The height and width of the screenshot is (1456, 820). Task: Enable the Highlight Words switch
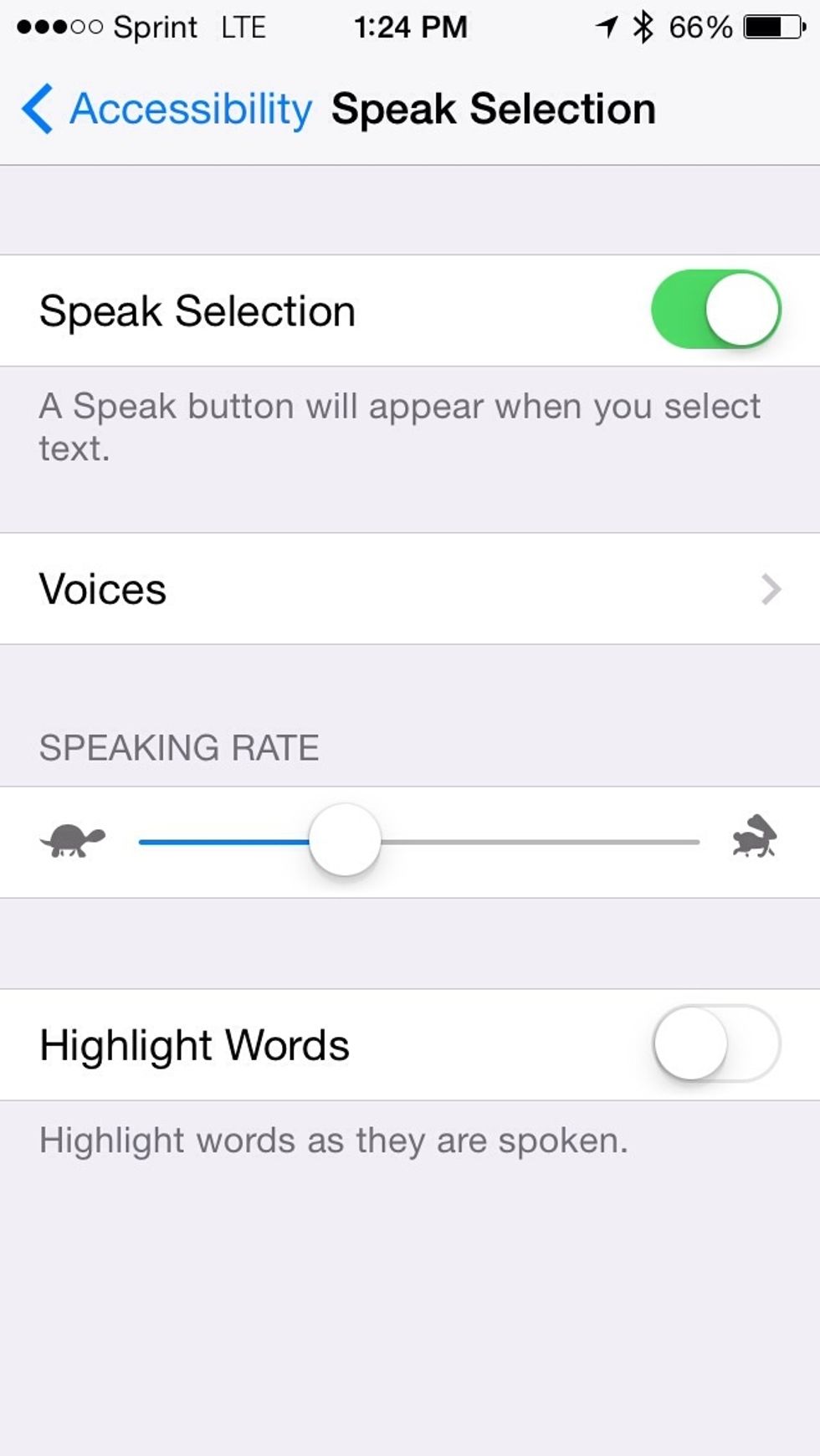click(718, 1044)
